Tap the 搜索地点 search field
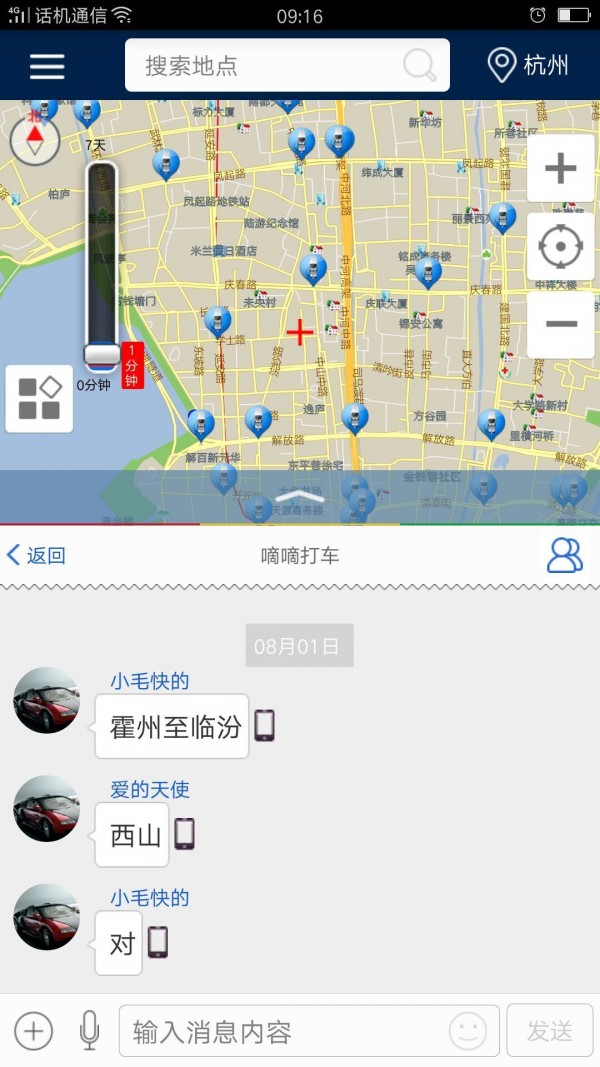The image size is (600, 1067). (270, 66)
